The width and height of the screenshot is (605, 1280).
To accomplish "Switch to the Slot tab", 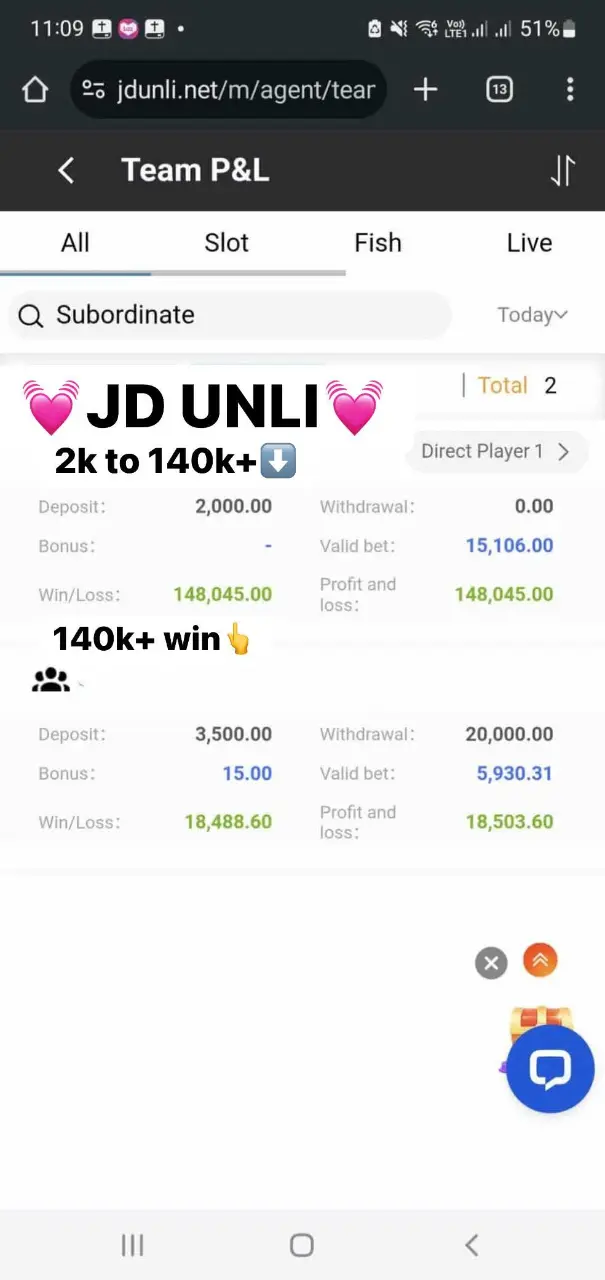I will (226, 243).
